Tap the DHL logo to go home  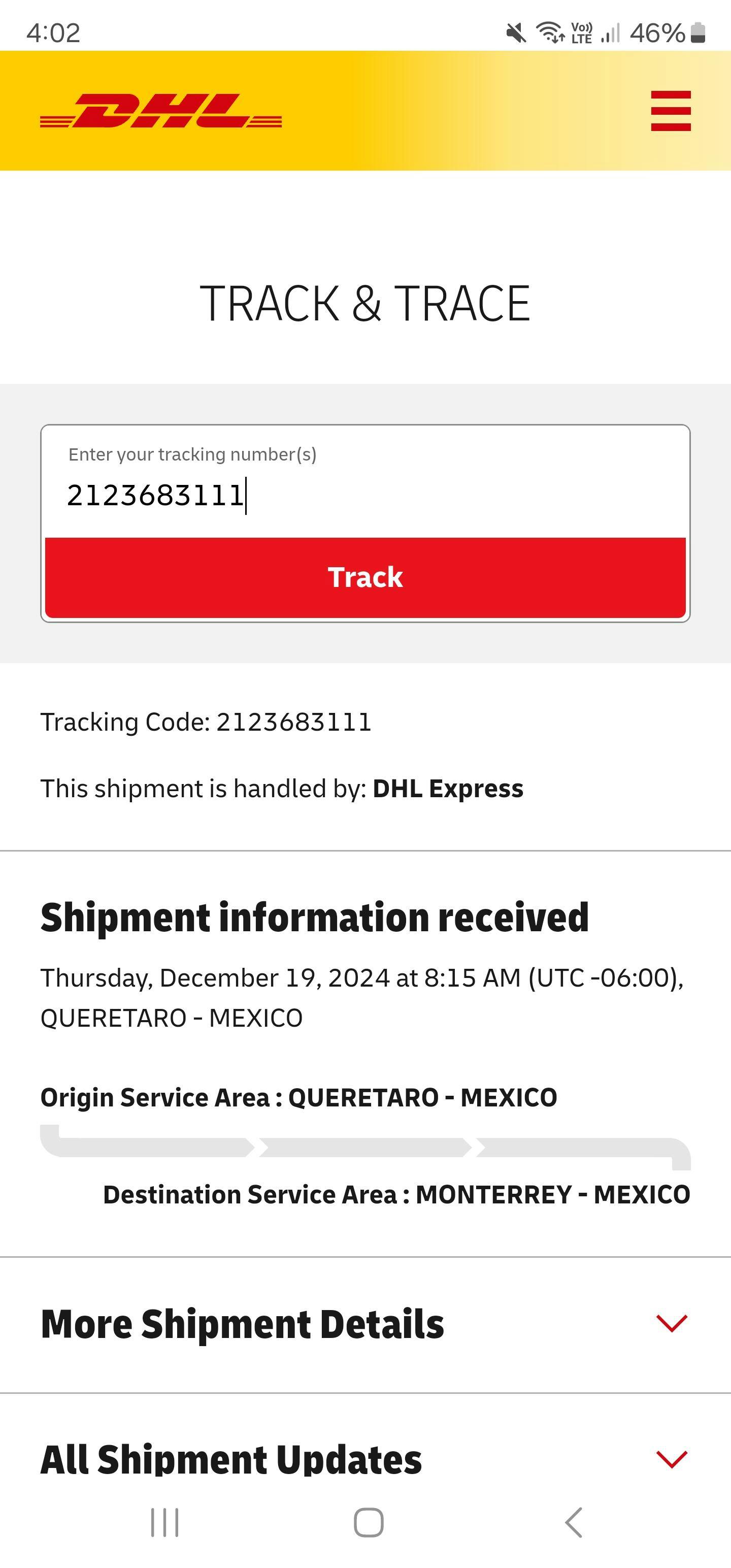pyautogui.click(x=161, y=111)
